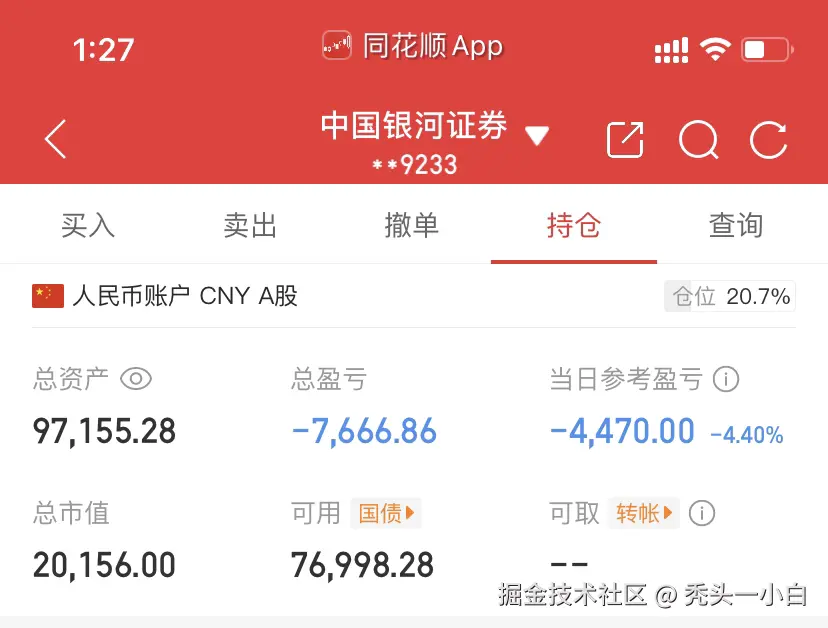Open the info icon beside 转帐

tap(703, 514)
